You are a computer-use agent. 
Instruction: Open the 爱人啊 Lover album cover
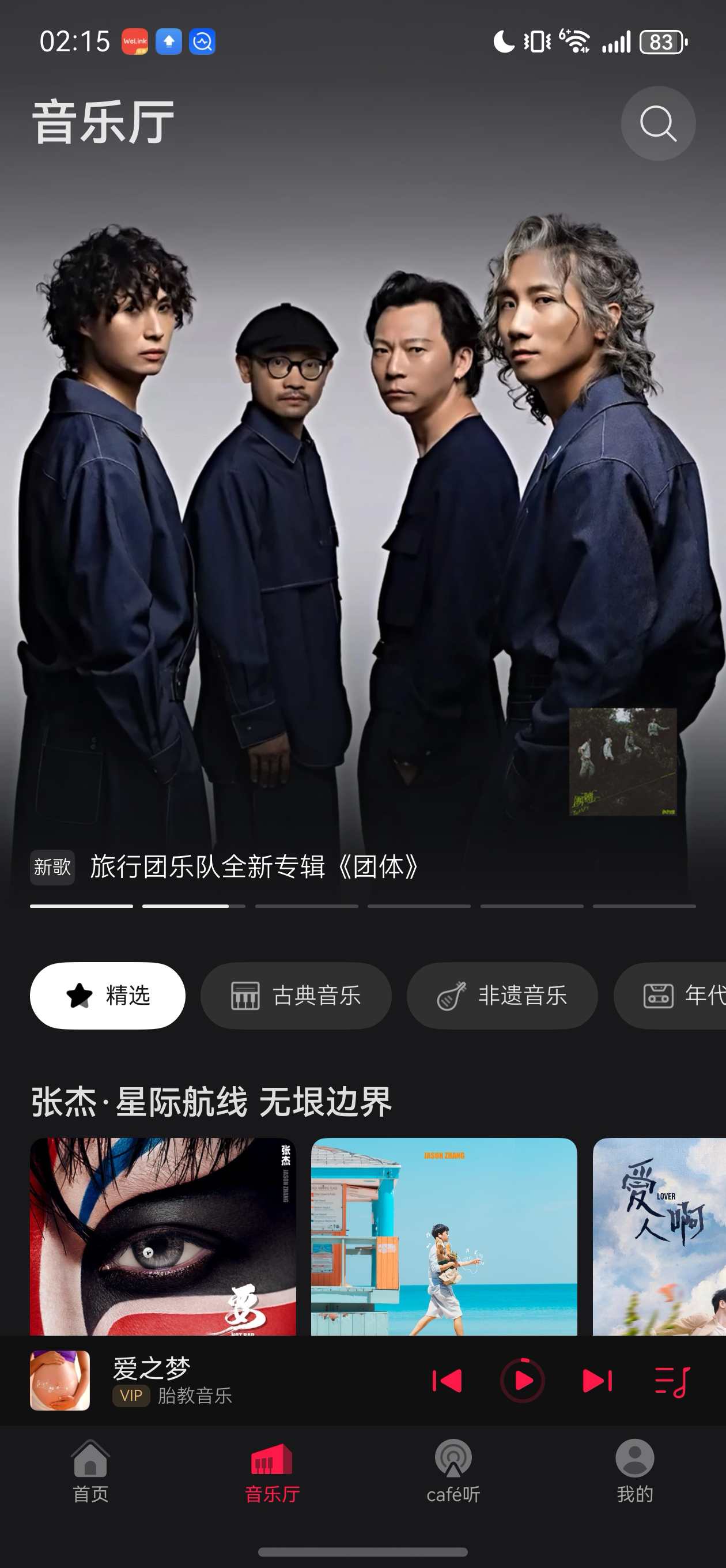pos(660,1235)
